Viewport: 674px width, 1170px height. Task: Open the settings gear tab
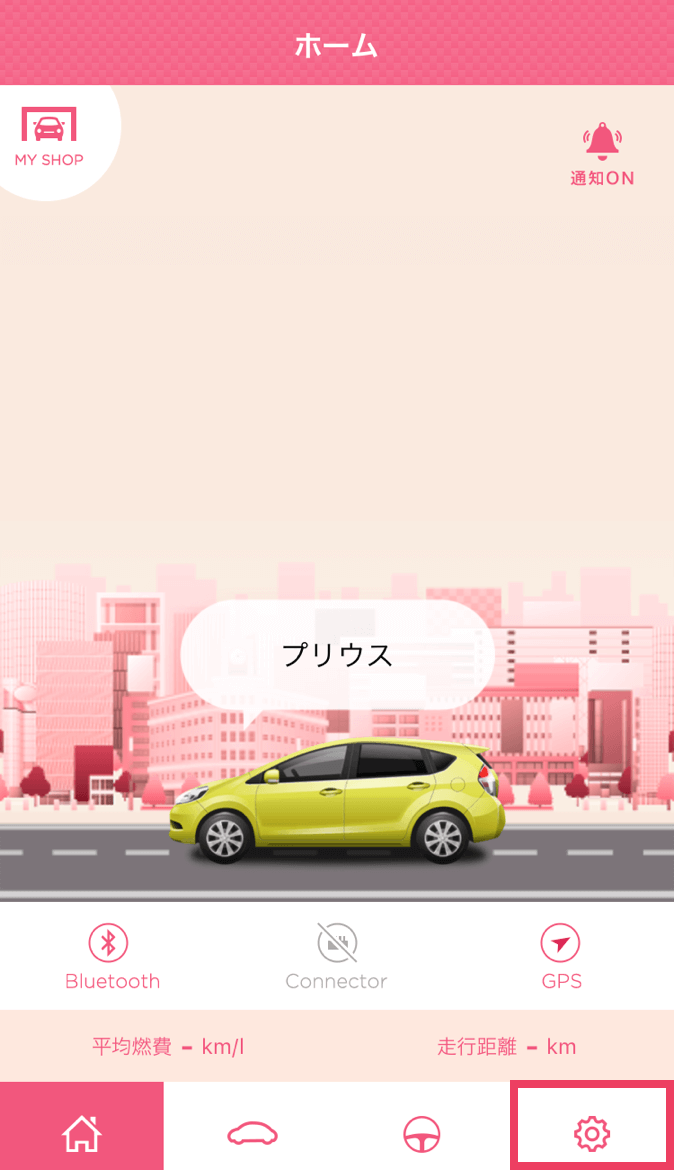pyautogui.click(x=592, y=1133)
